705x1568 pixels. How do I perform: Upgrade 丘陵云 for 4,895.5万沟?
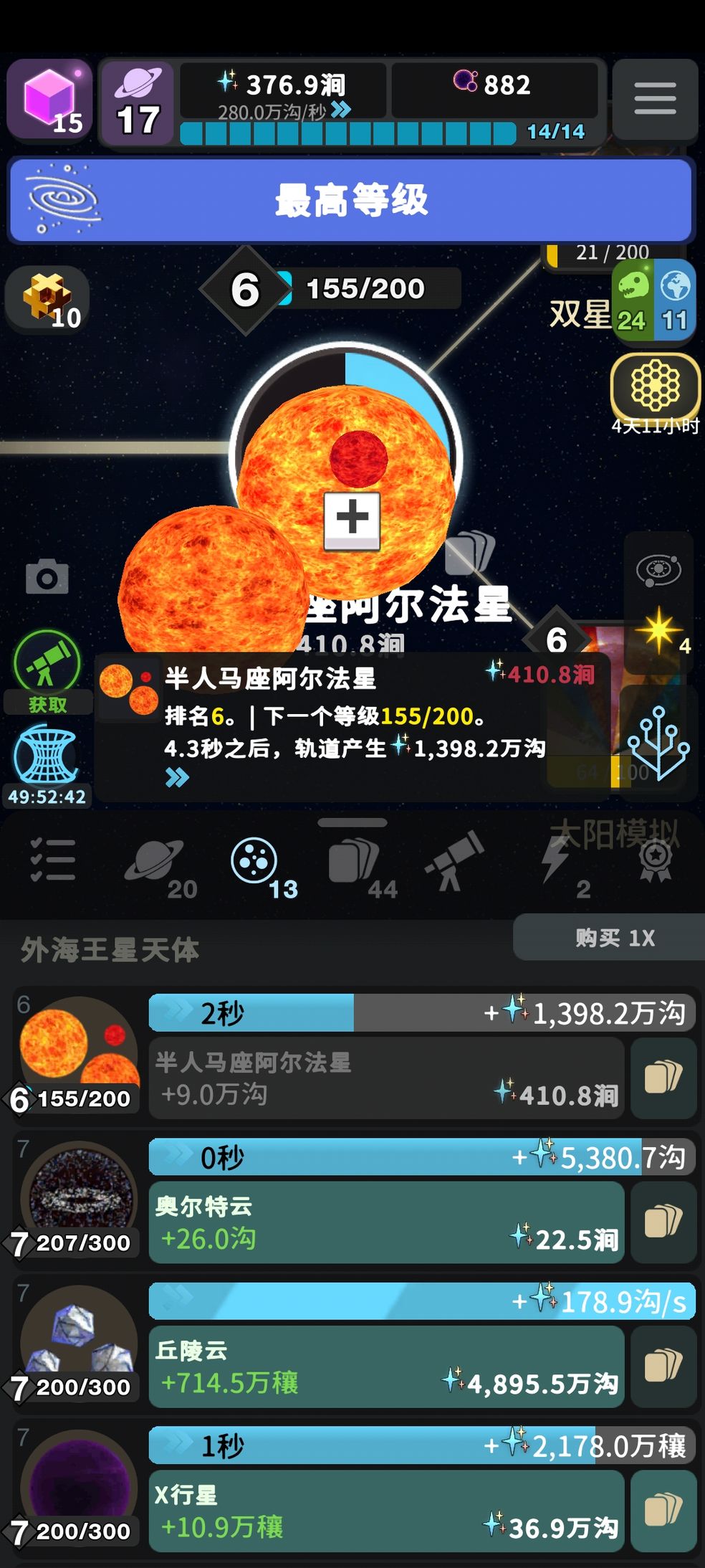pyautogui.click(x=387, y=1367)
